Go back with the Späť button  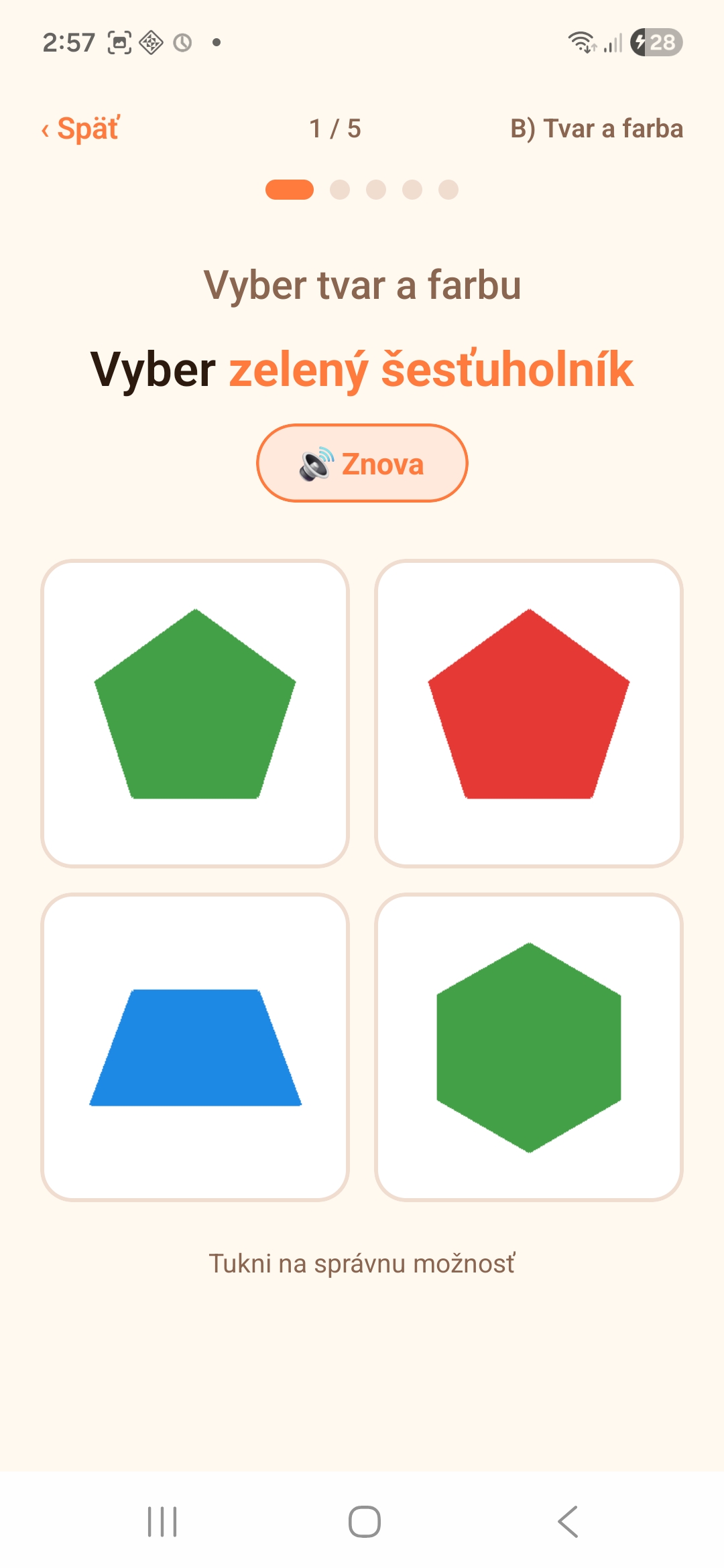click(x=80, y=129)
